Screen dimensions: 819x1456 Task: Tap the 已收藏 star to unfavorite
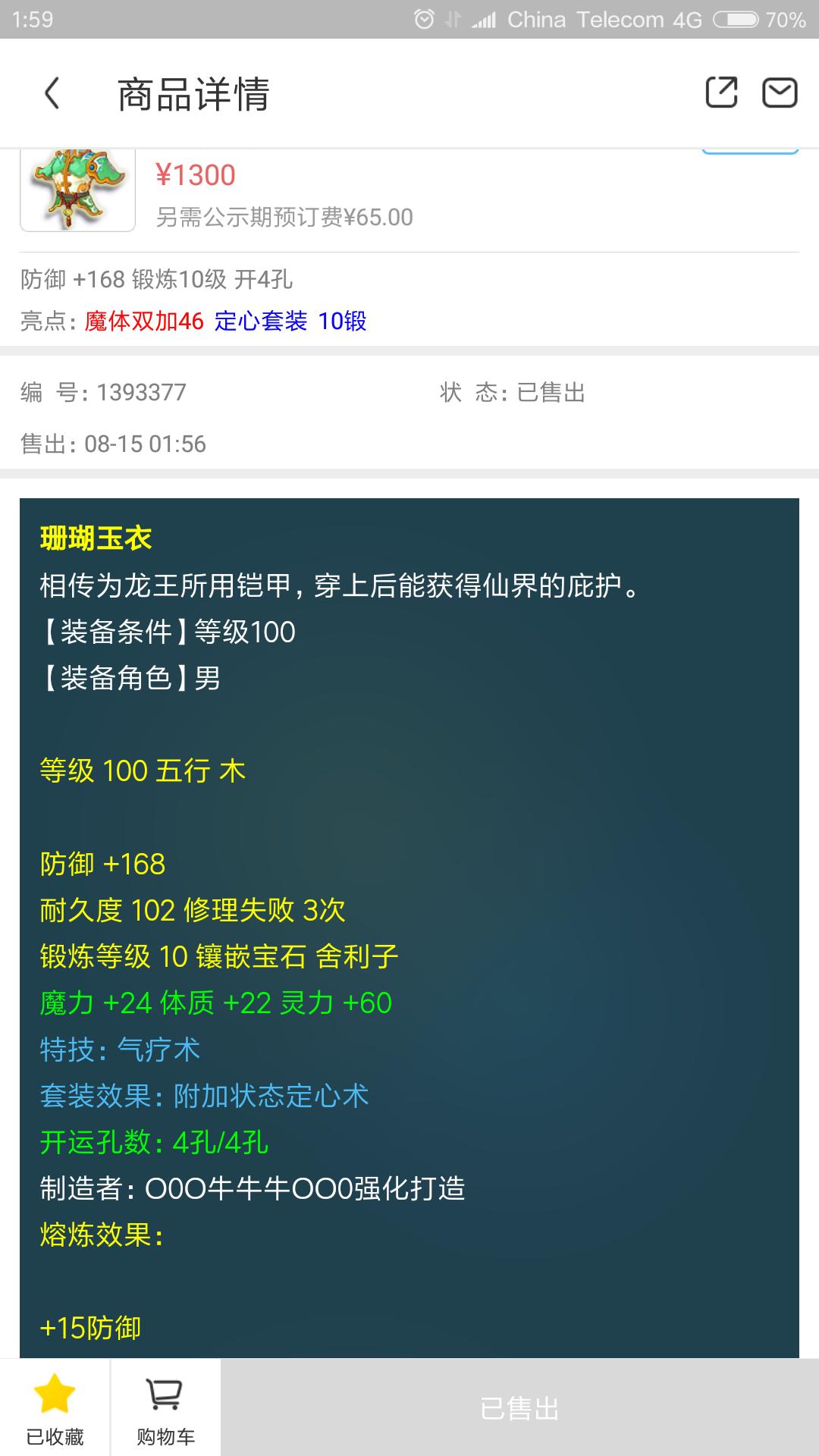[55, 1407]
